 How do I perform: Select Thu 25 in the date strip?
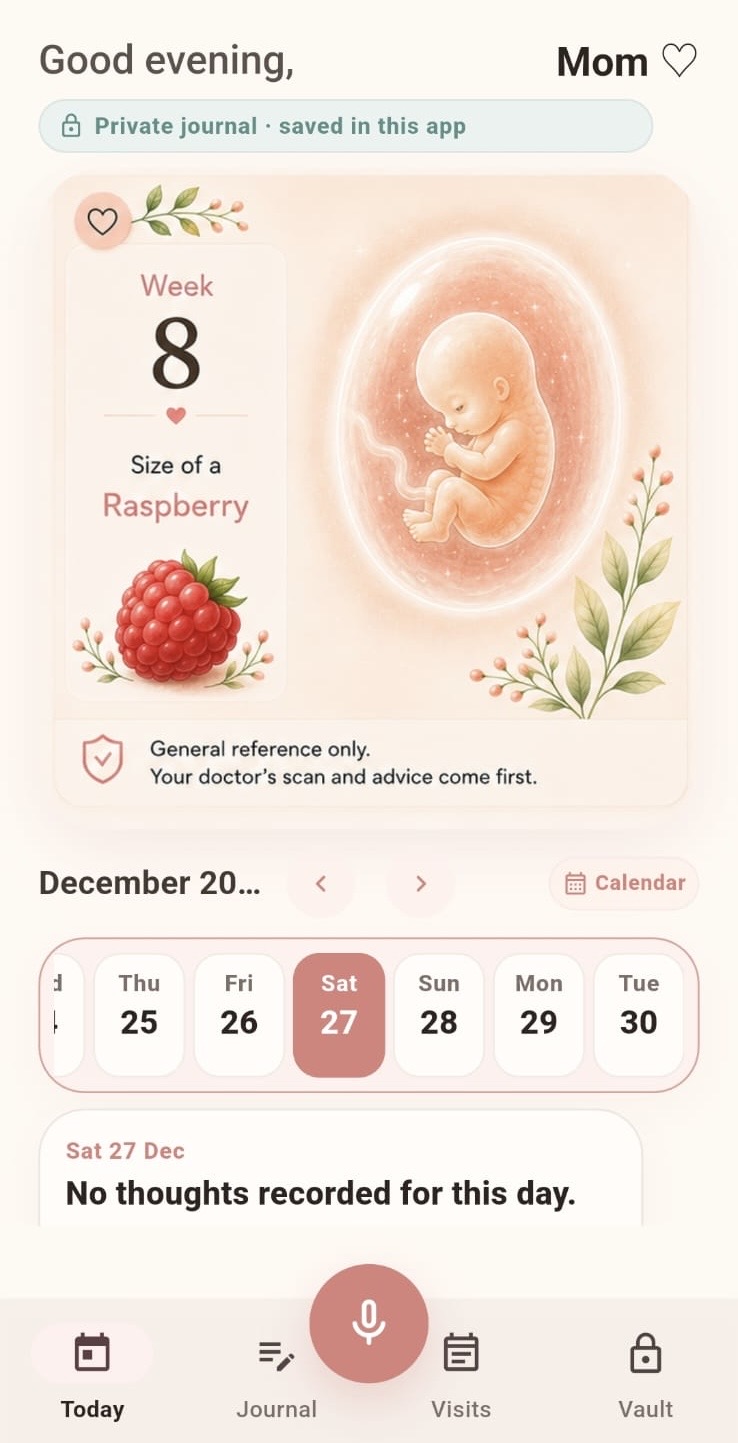(139, 1015)
